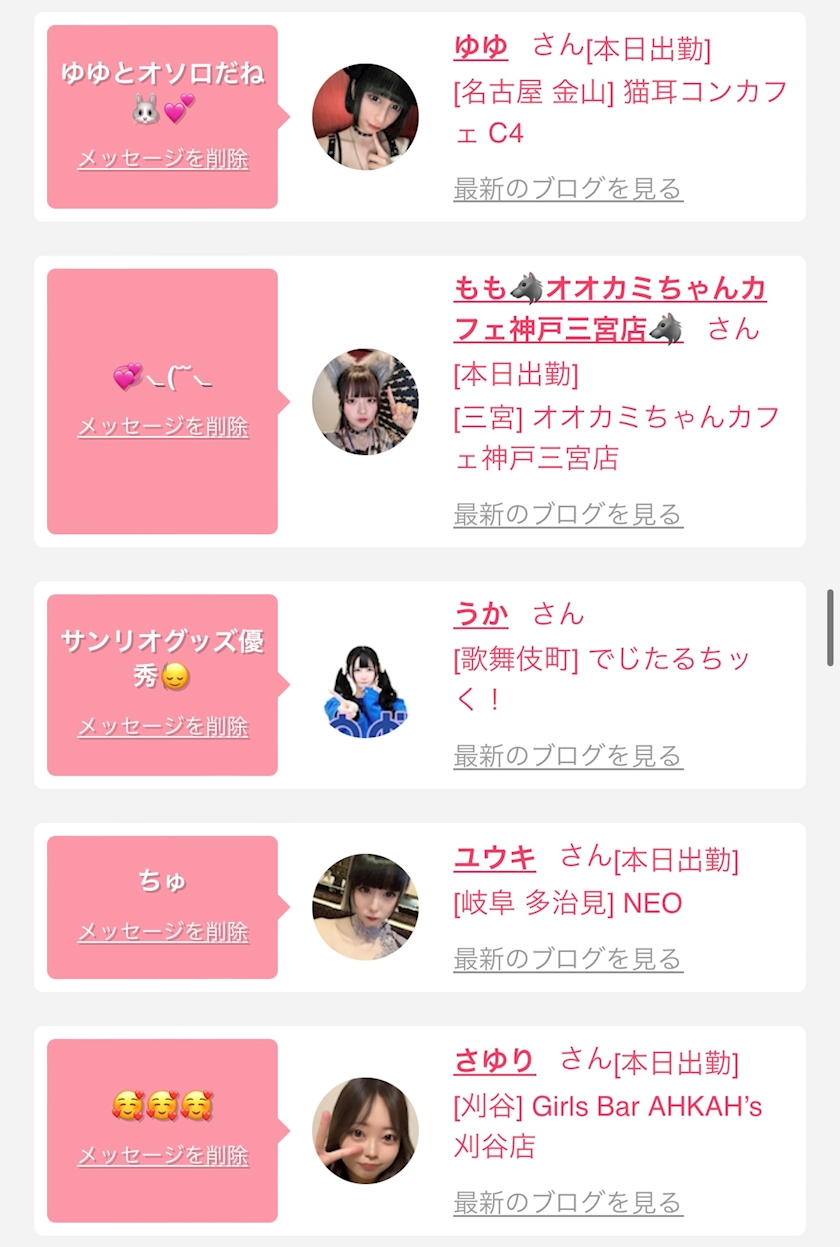Tap ユウキ's profile photo
This screenshot has width=840, height=1247.
(x=365, y=907)
